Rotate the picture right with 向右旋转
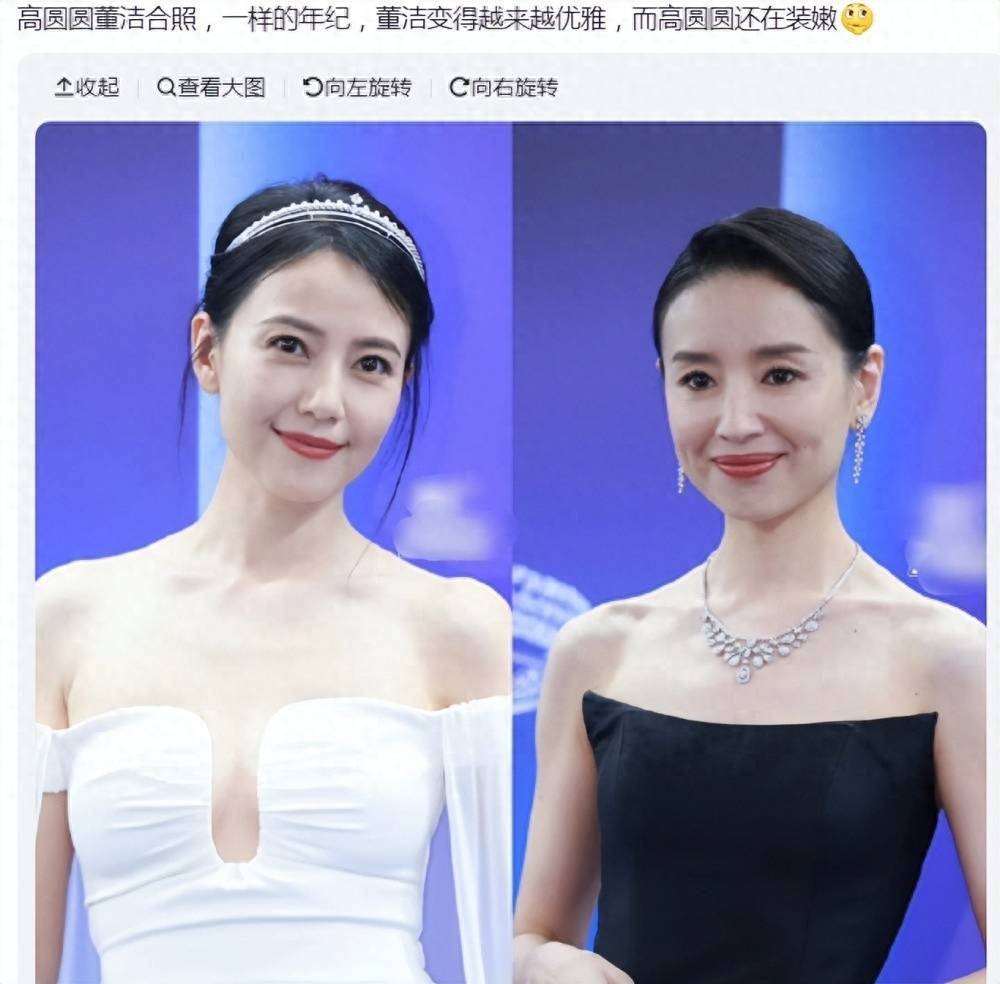The height and width of the screenshot is (984, 1000). coord(503,88)
